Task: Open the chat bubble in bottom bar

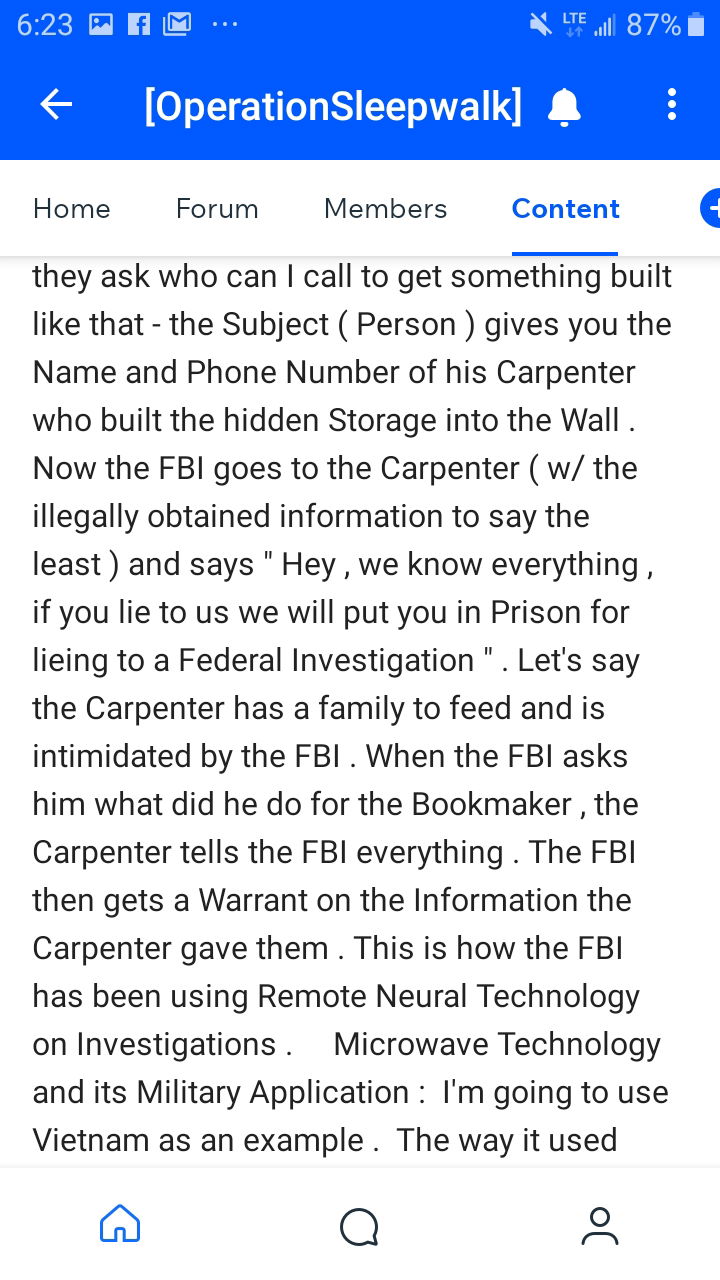Action: click(359, 1226)
